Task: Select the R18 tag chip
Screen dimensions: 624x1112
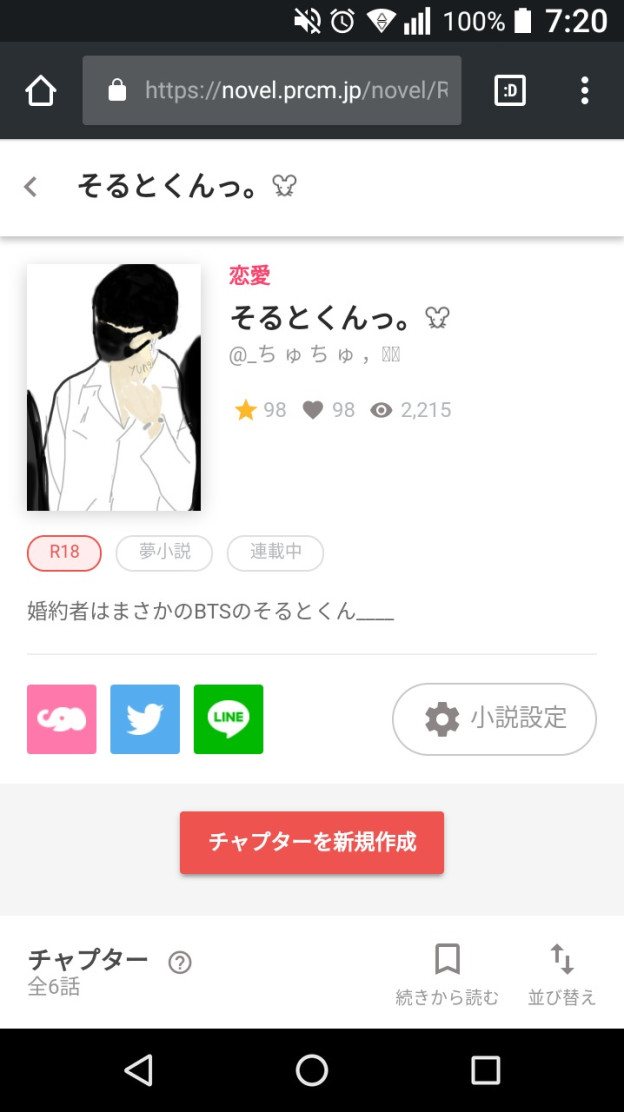Action: pyautogui.click(x=64, y=552)
